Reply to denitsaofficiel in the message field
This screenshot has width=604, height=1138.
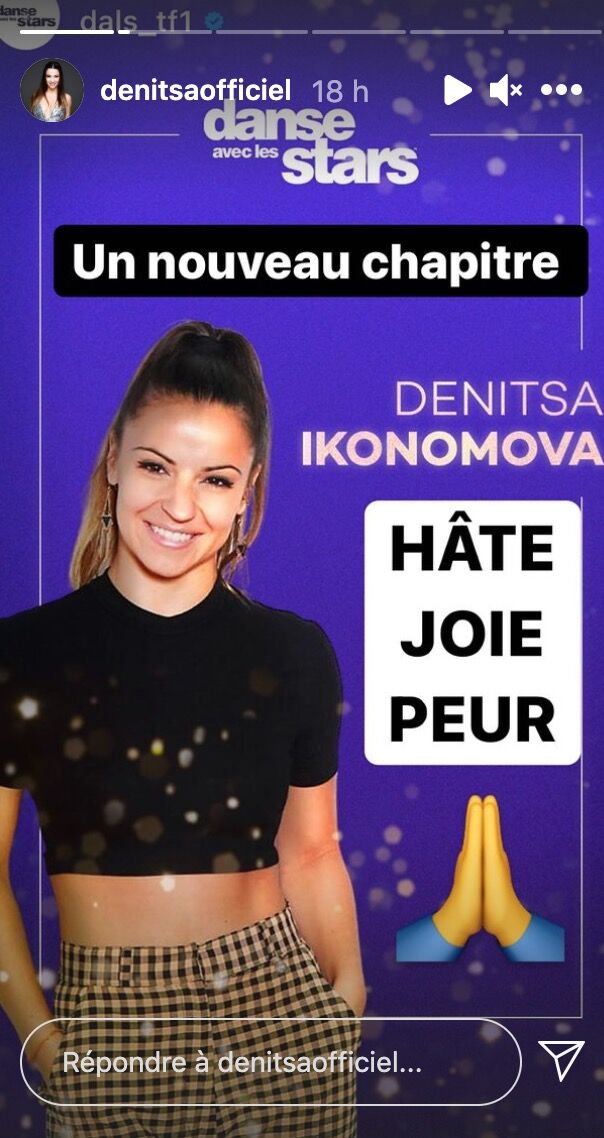tap(270, 1062)
